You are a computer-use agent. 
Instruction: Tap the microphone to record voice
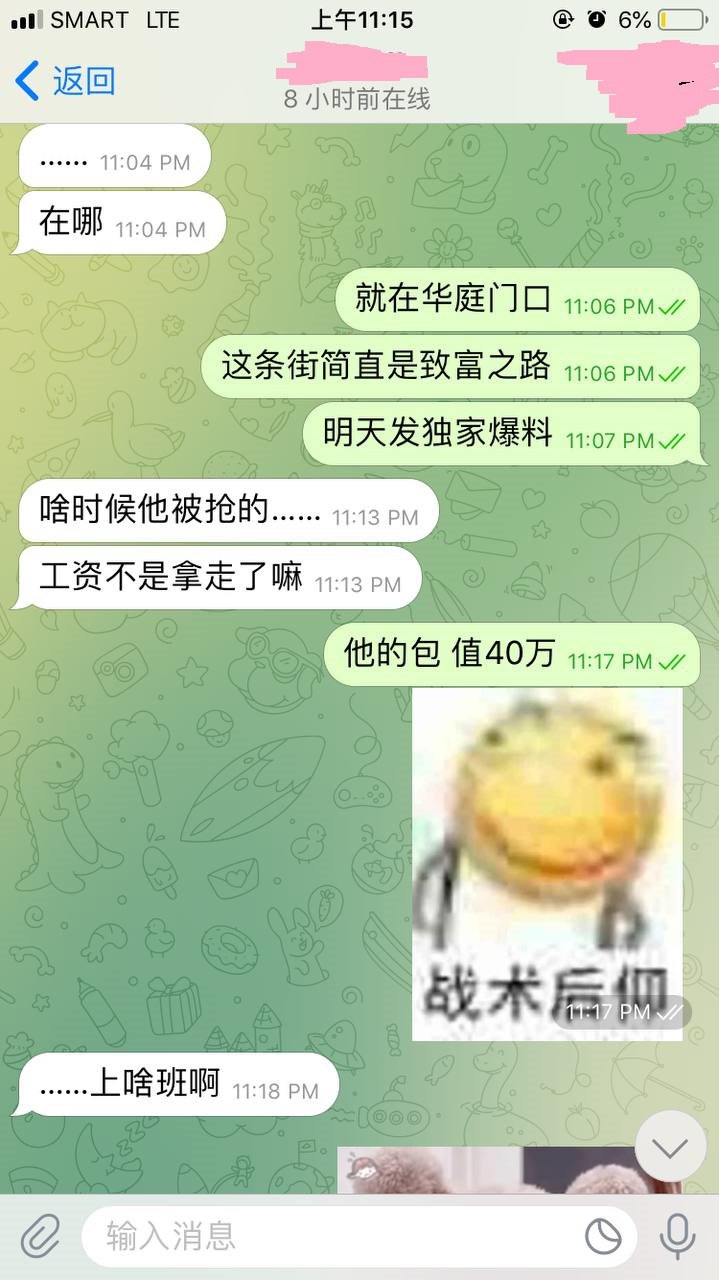click(x=677, y=1236)
